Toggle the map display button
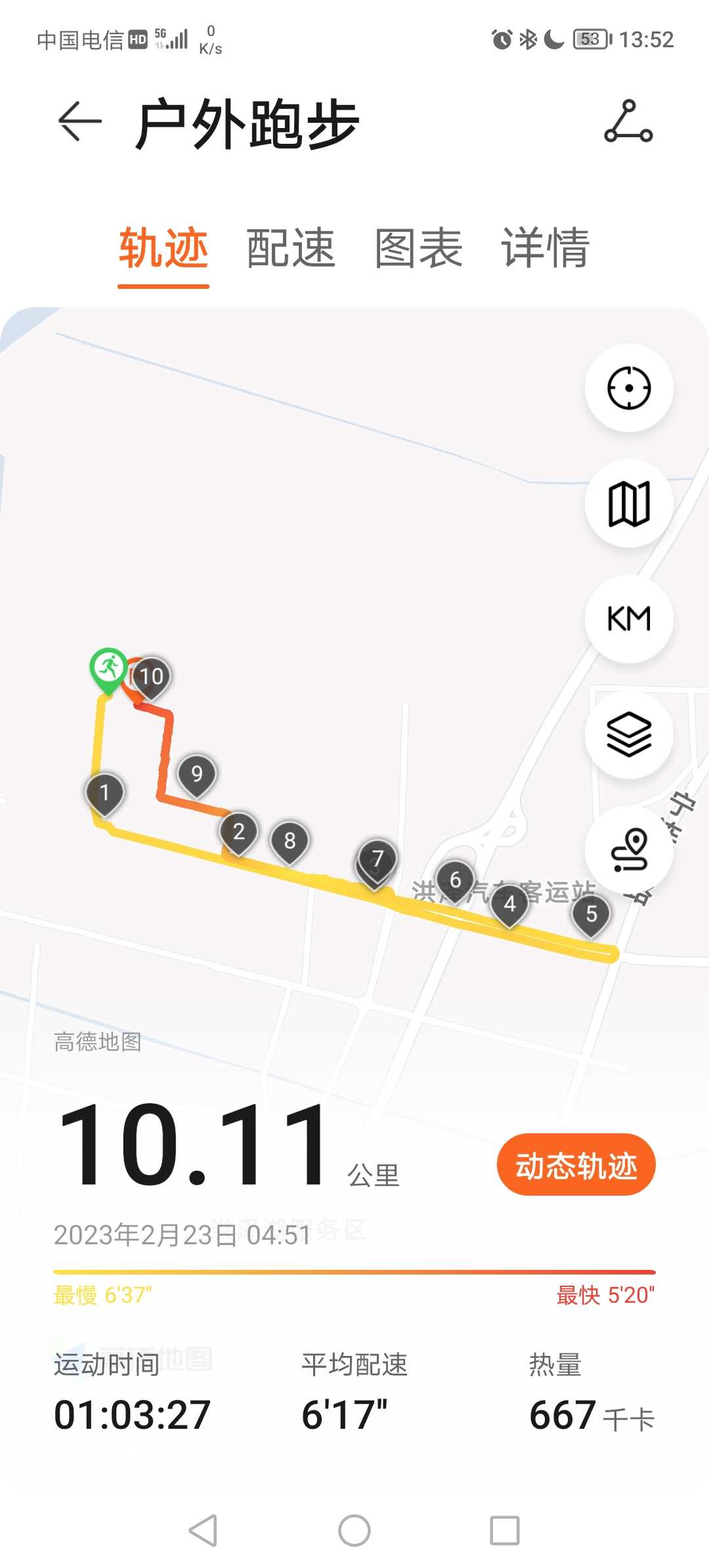Screen dimensions: 709x1568 pyautogui.click(x=629, y=503)
